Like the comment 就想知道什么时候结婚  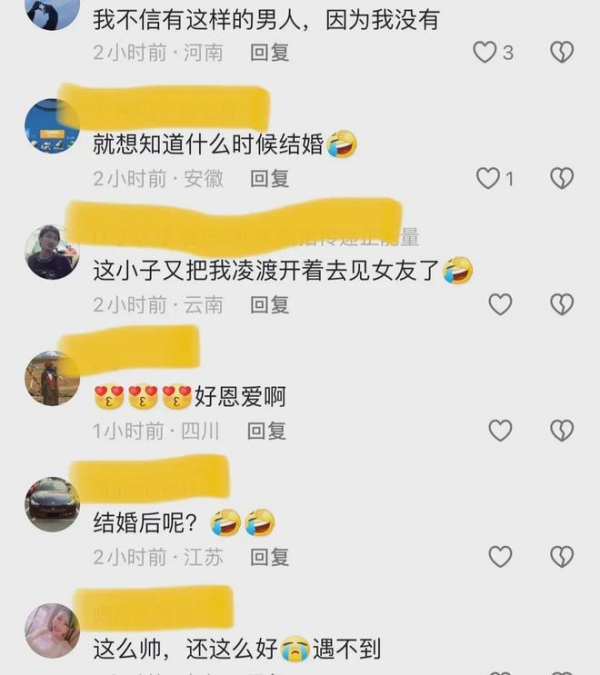point(488,178)
